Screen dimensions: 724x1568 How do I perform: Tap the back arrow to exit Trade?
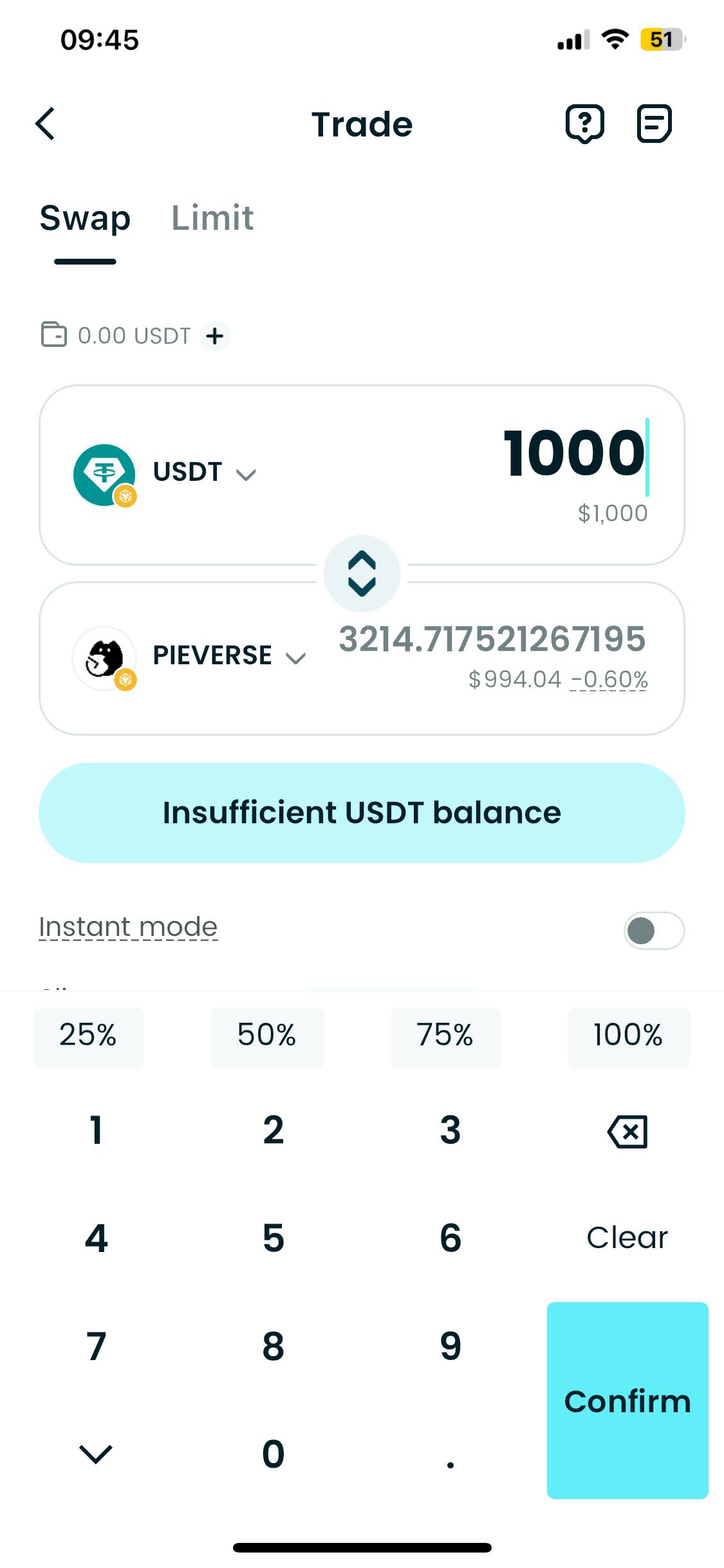[x=46, y=123]
